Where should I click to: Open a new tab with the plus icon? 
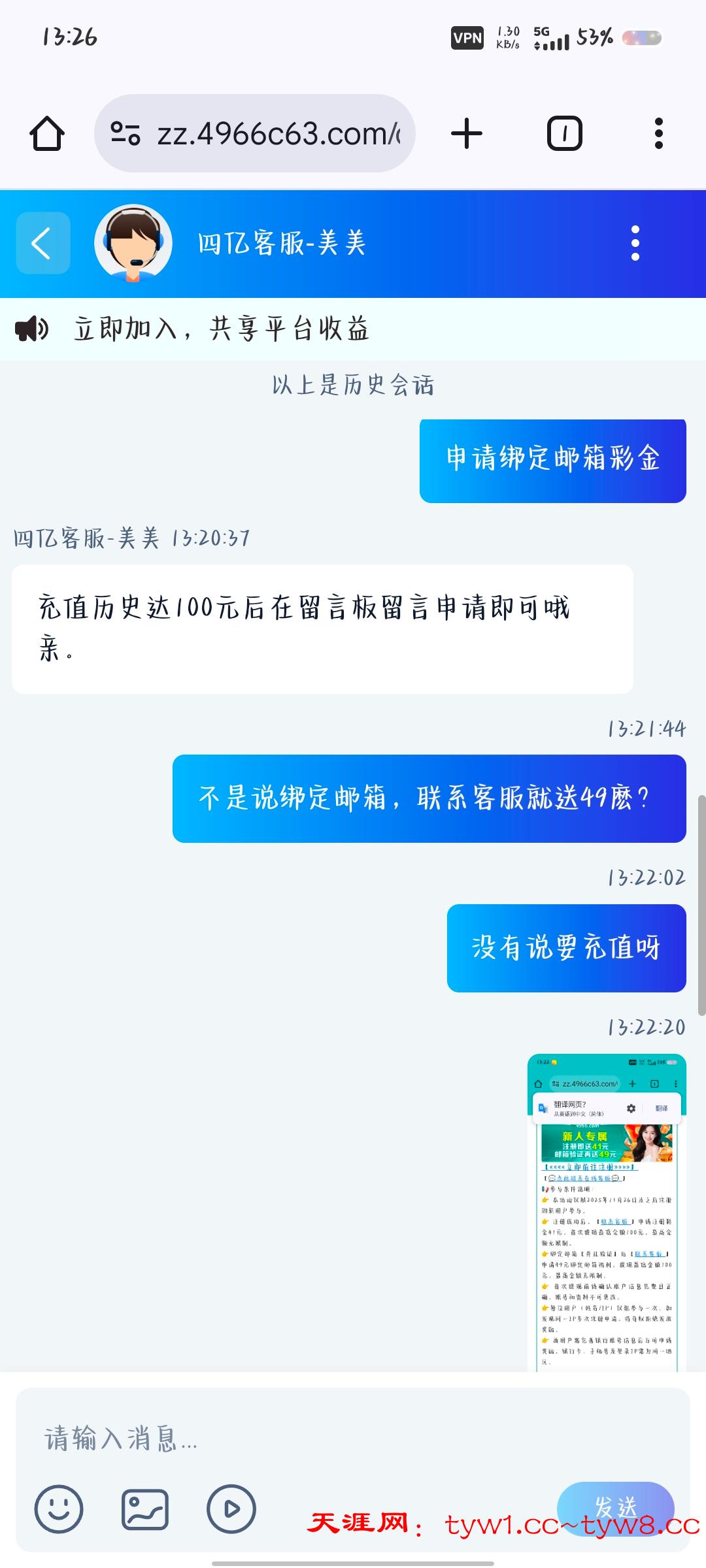click(x=465, y=133)
